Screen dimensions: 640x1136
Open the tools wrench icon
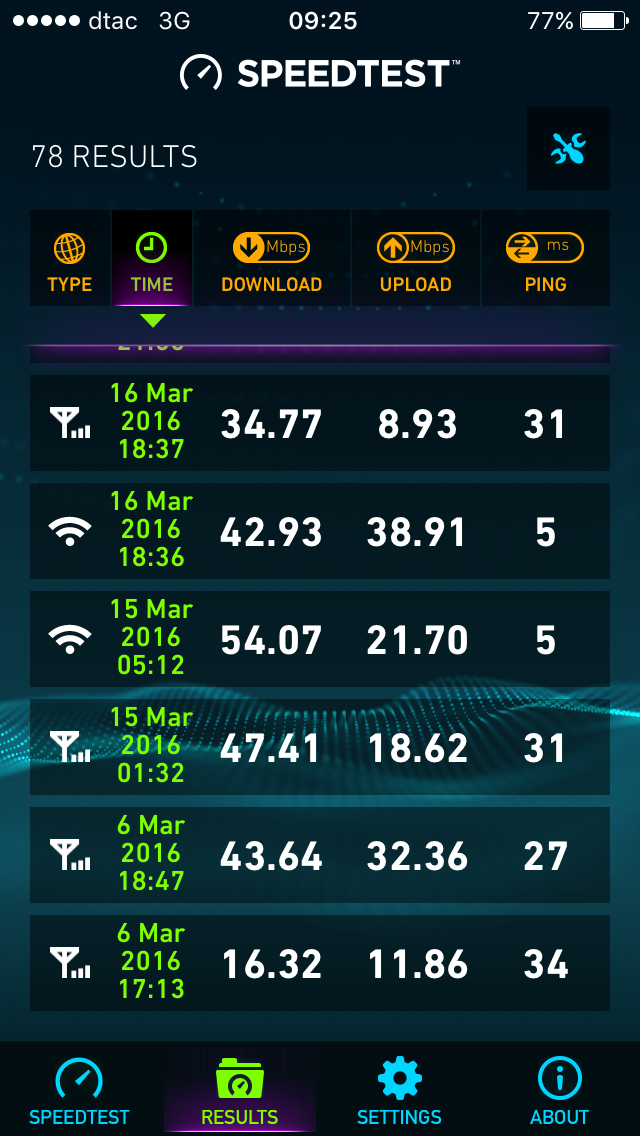pyautogui.click(x=568, y=149)
